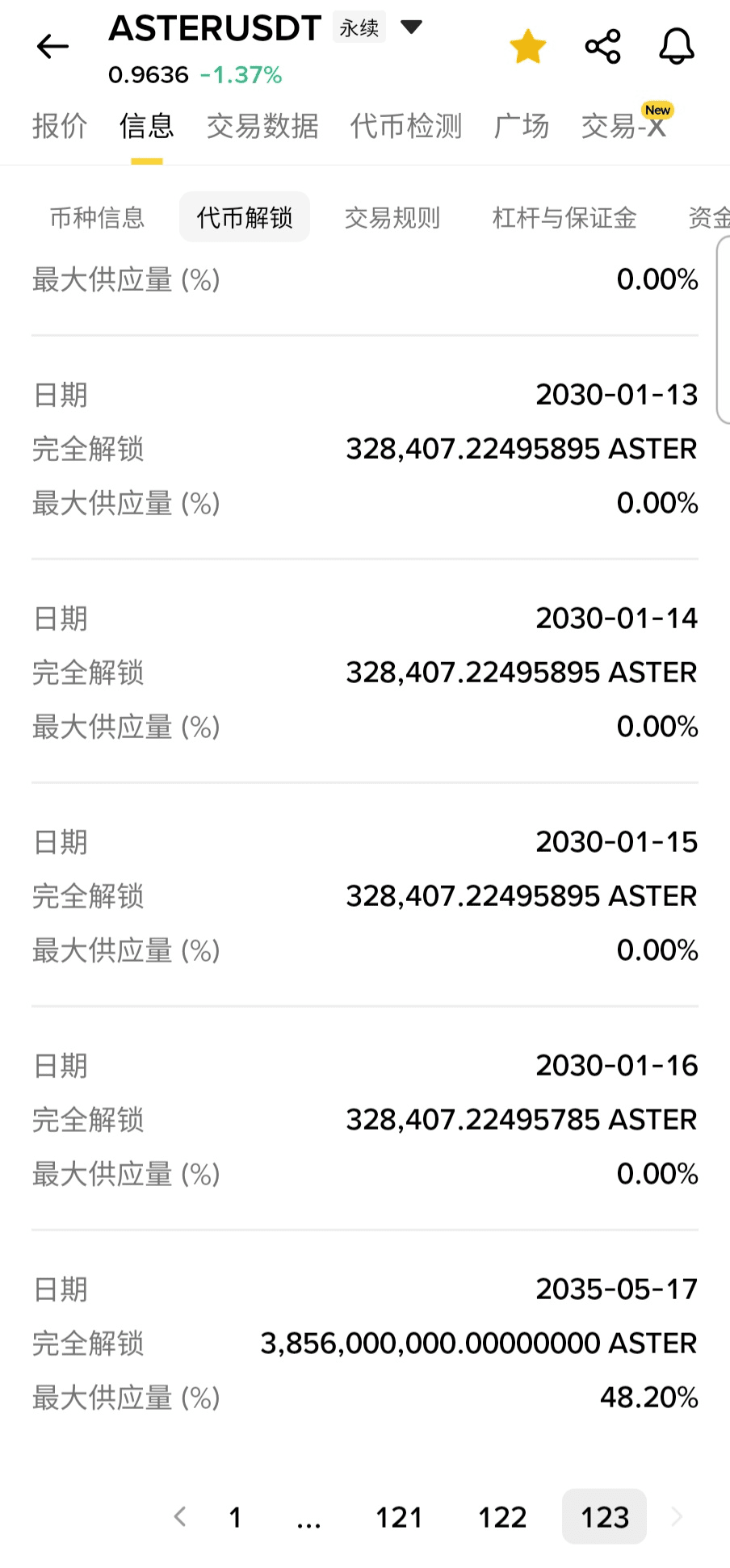Open the 交易数据 tab
730x1568 pixels.
tap(262, 126)
